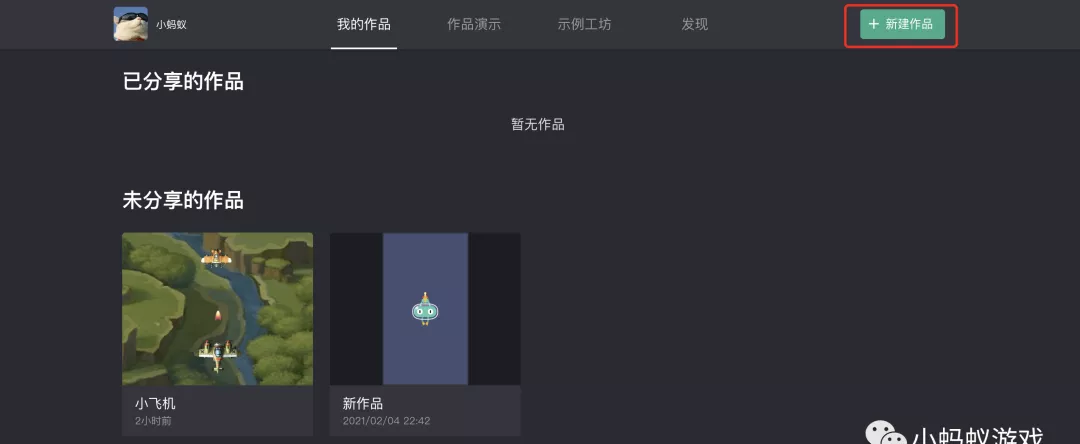Switch to the 我的作品 tab

tap(364, 24)
